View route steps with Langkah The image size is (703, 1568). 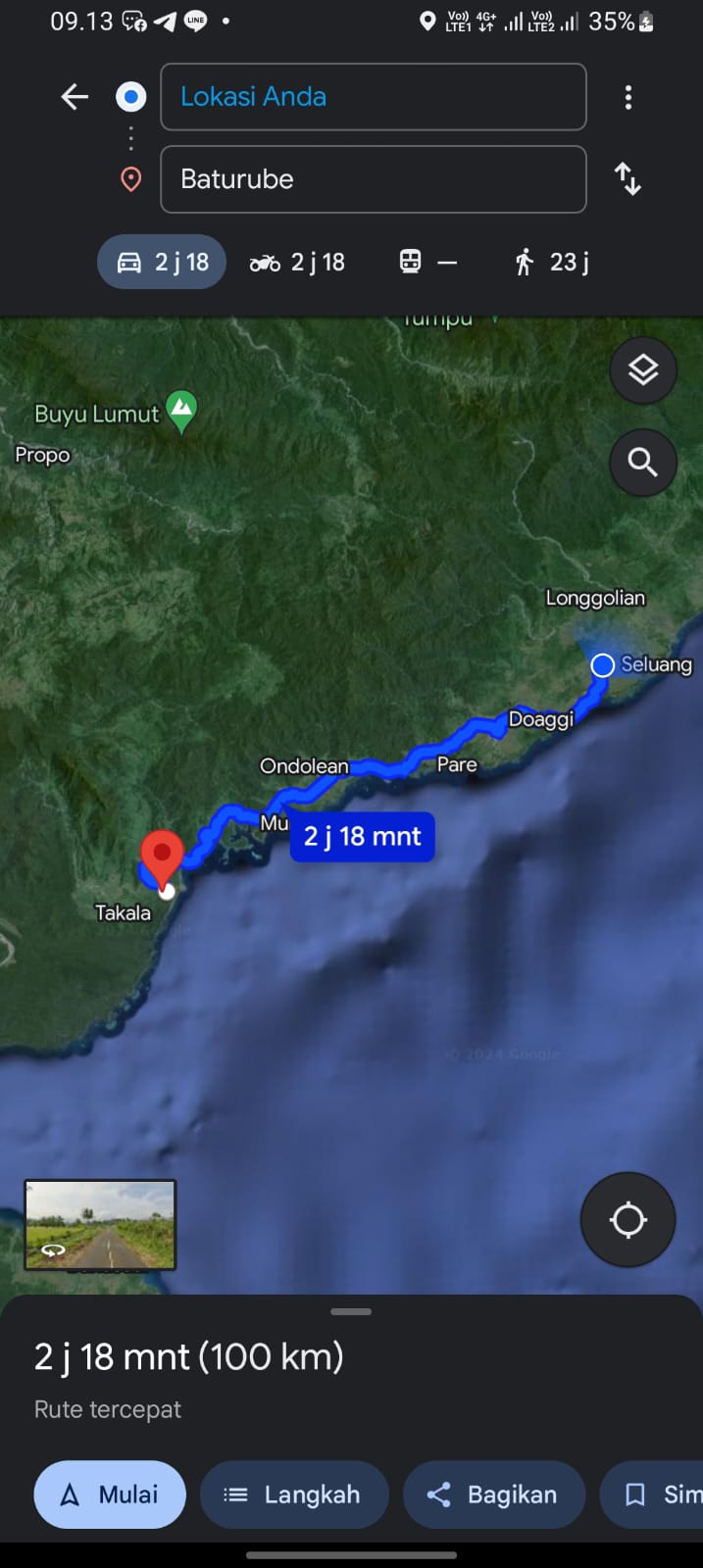[294, 1494]
